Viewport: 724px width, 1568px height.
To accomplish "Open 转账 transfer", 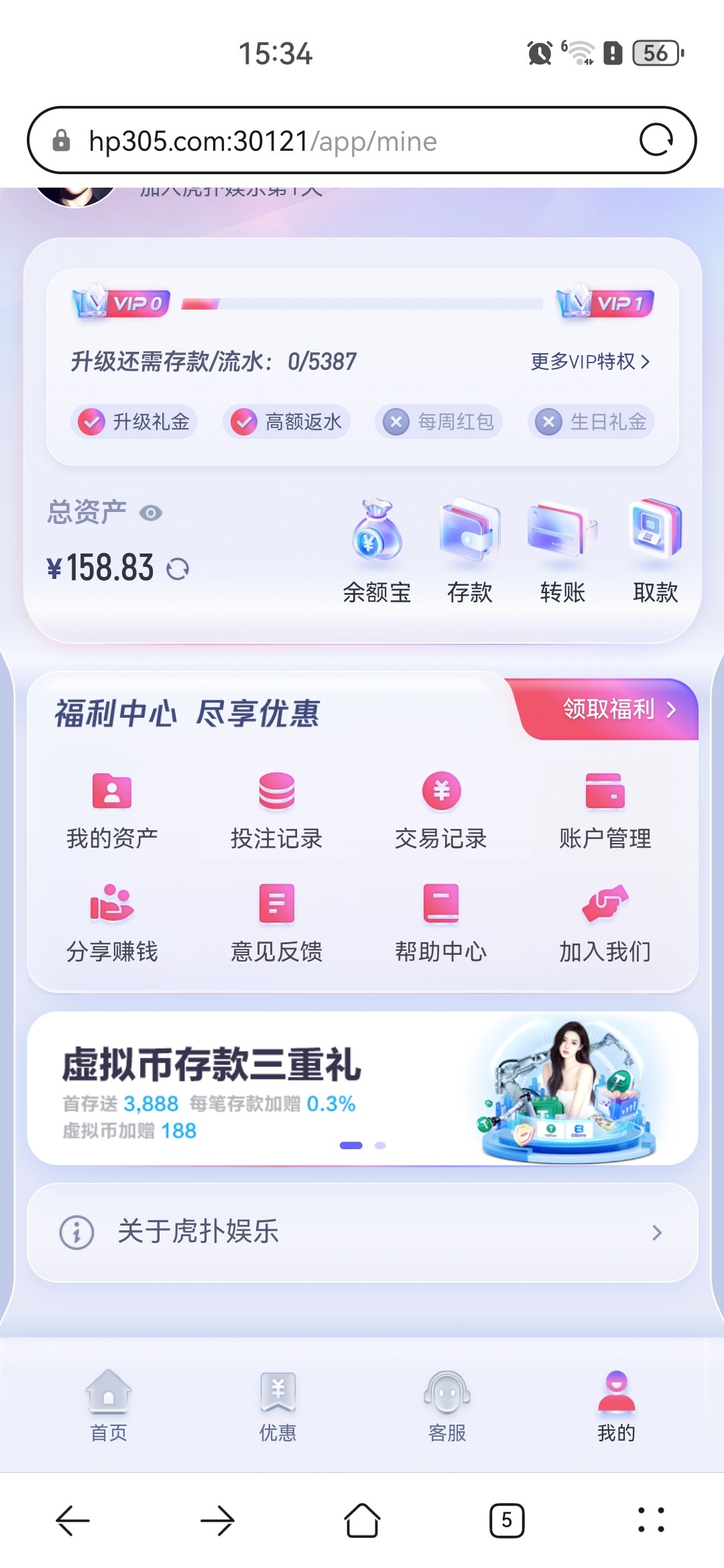I will pyautogui.click(x=562, y=551).
